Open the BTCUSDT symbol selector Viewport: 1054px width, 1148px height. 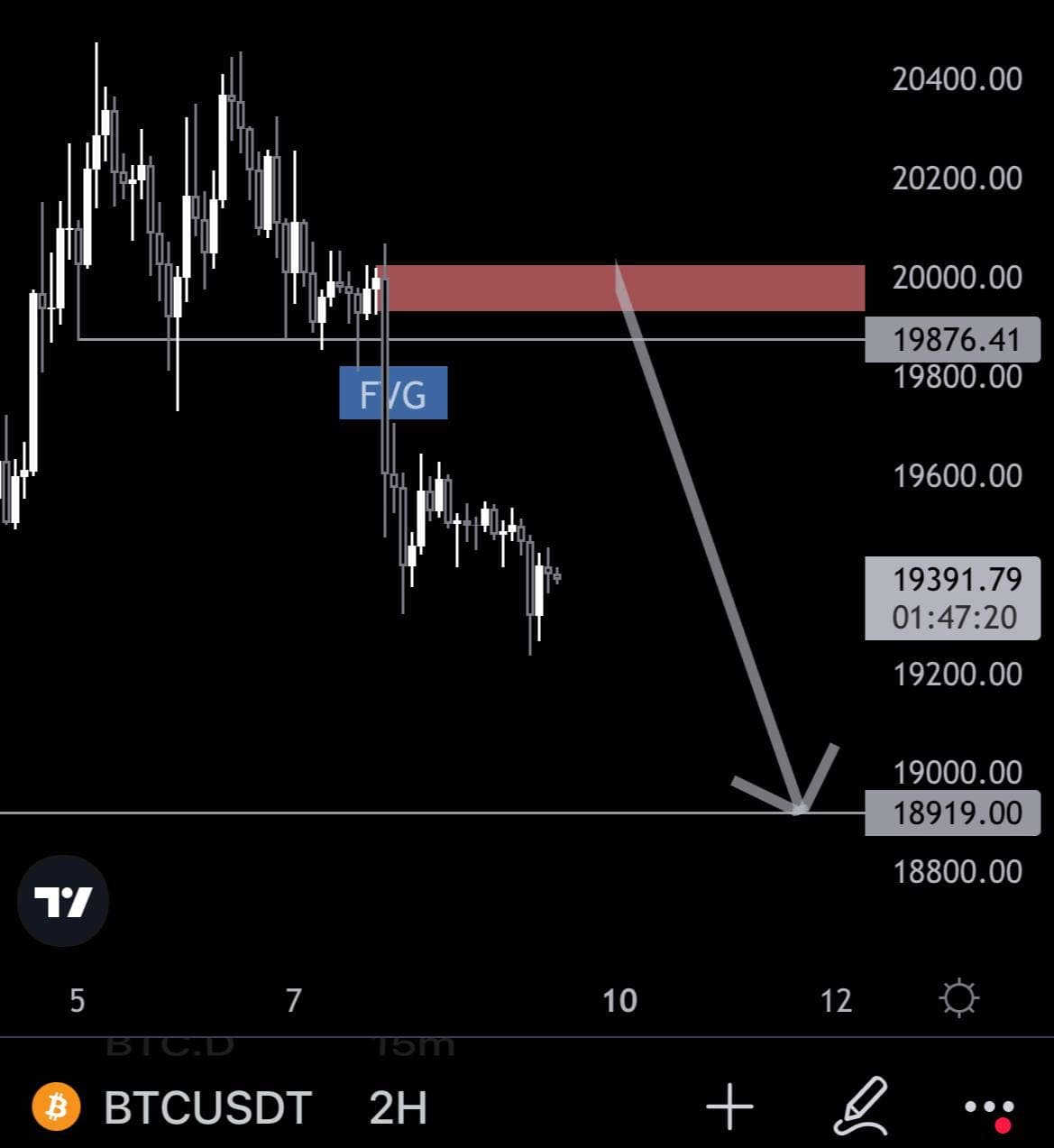(207, 1107)
